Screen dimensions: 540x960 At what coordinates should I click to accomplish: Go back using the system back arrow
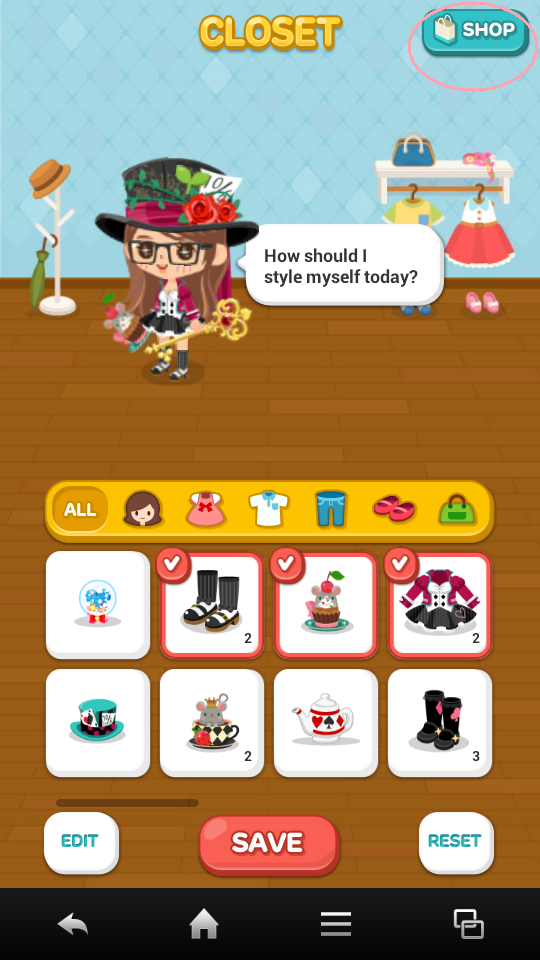coord(73,924)
